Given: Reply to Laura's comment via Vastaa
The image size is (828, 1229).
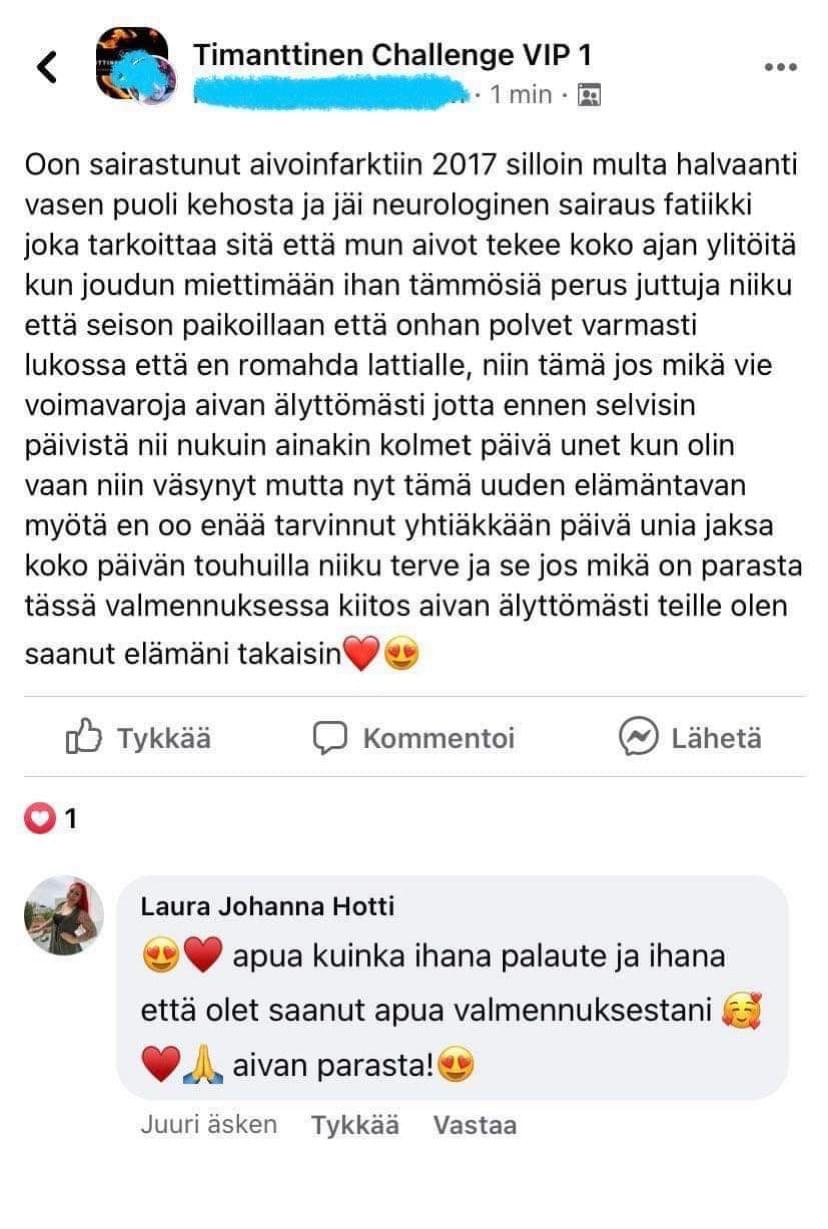Looking at the screenshot, I should 474,1125.
